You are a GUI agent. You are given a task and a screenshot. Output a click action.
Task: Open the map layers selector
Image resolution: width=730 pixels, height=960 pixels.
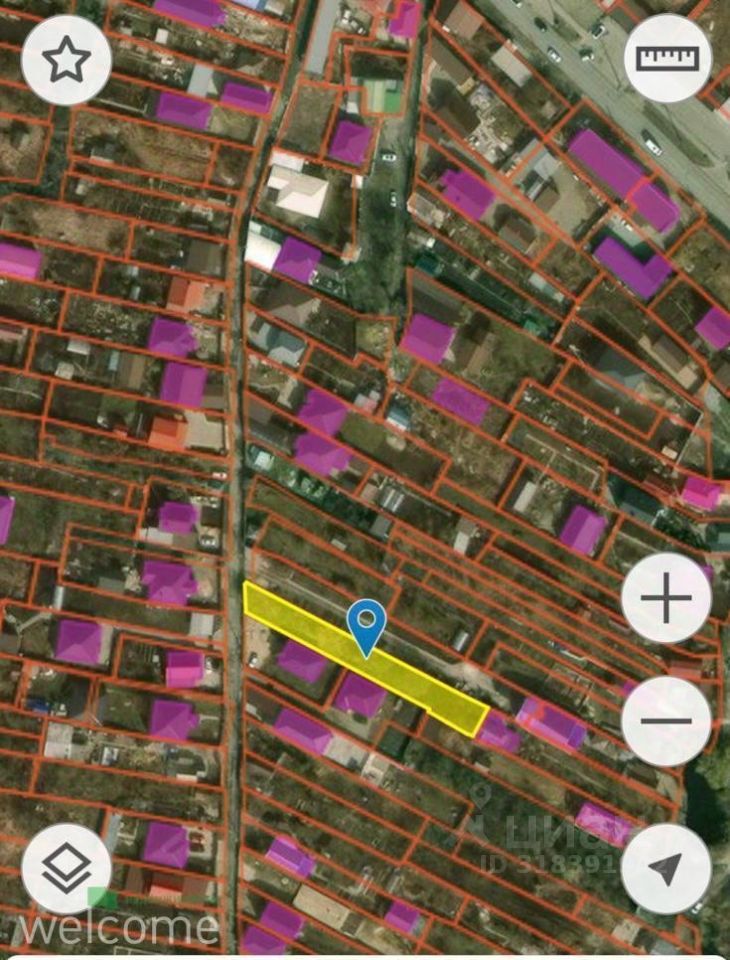click(66, 868)
